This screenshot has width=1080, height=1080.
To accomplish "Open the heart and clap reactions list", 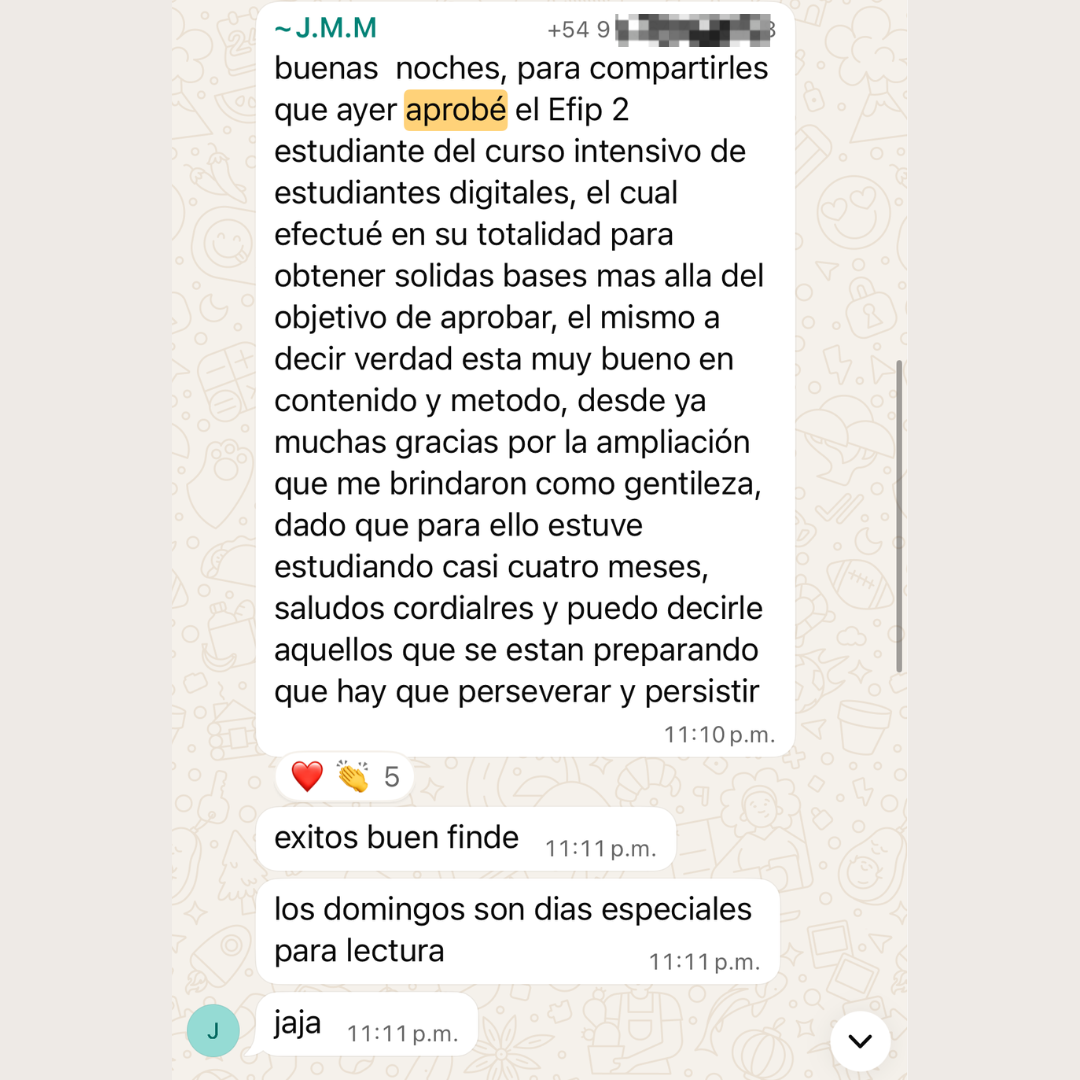I will tap(344, 776).
